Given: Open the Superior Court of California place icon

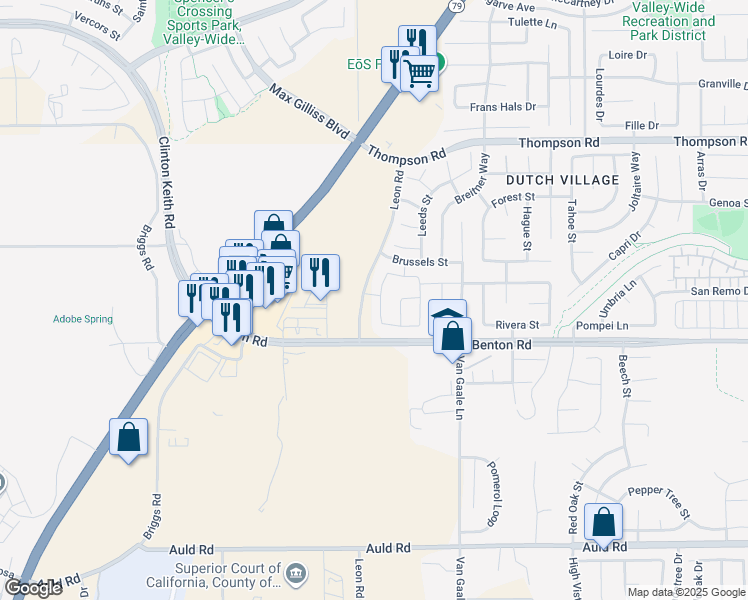Looking at the screenshot, I should pyautogui.click(x=296, y=572).
